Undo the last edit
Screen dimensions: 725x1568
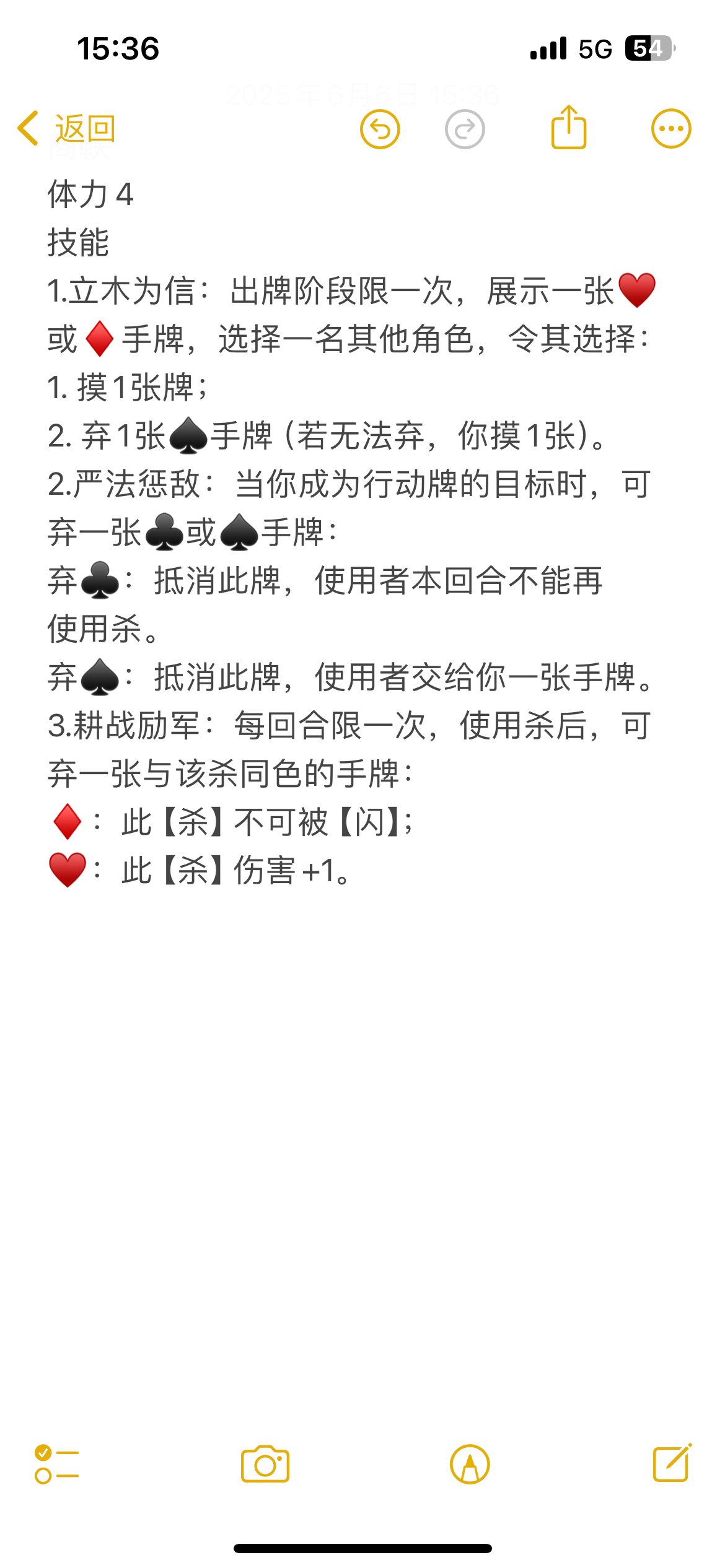click(x=380, y=129)
